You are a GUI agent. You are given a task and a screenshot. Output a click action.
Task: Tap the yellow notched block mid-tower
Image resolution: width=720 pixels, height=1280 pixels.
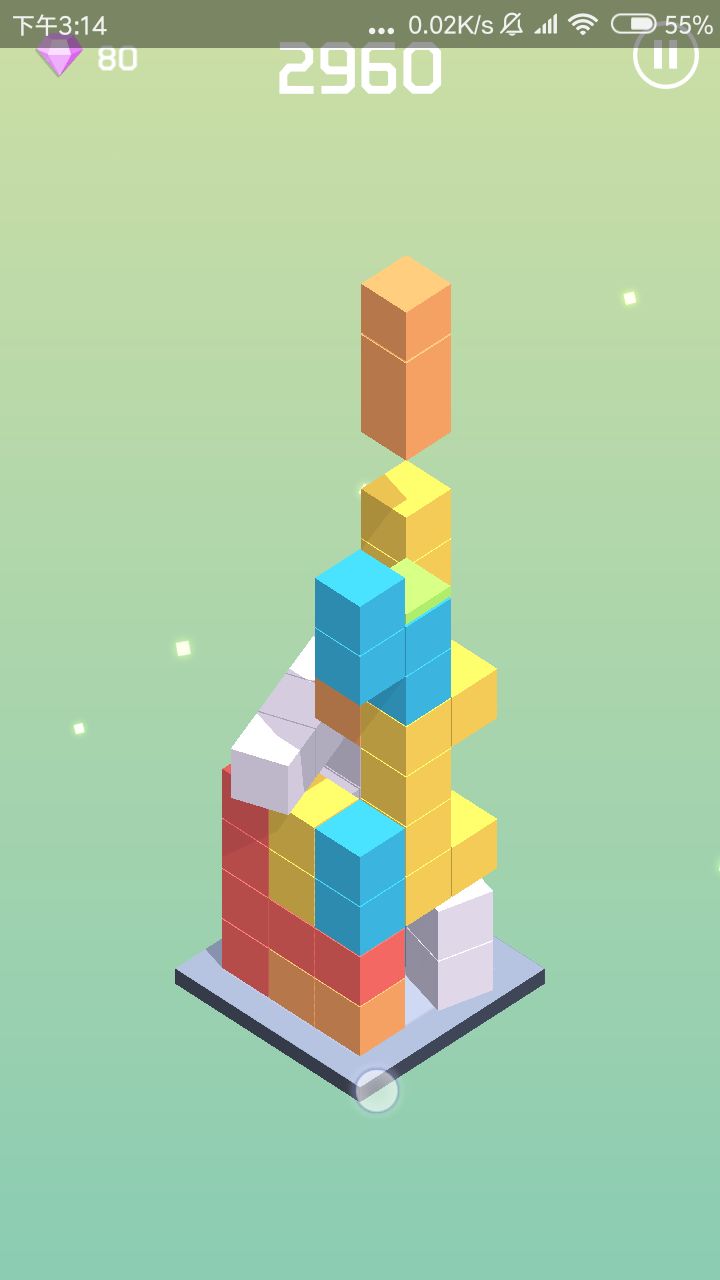tap(405, 510)
